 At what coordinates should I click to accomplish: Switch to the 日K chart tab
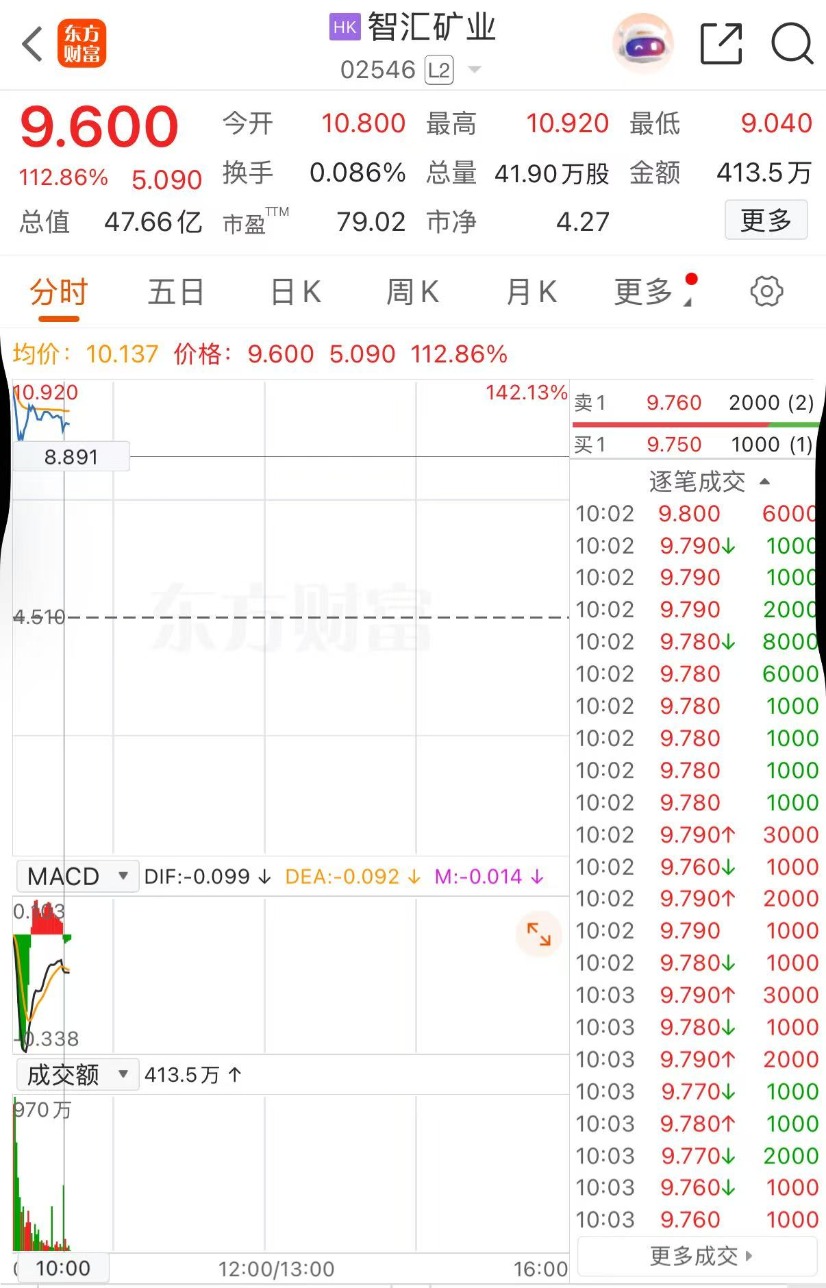(295, 292)
